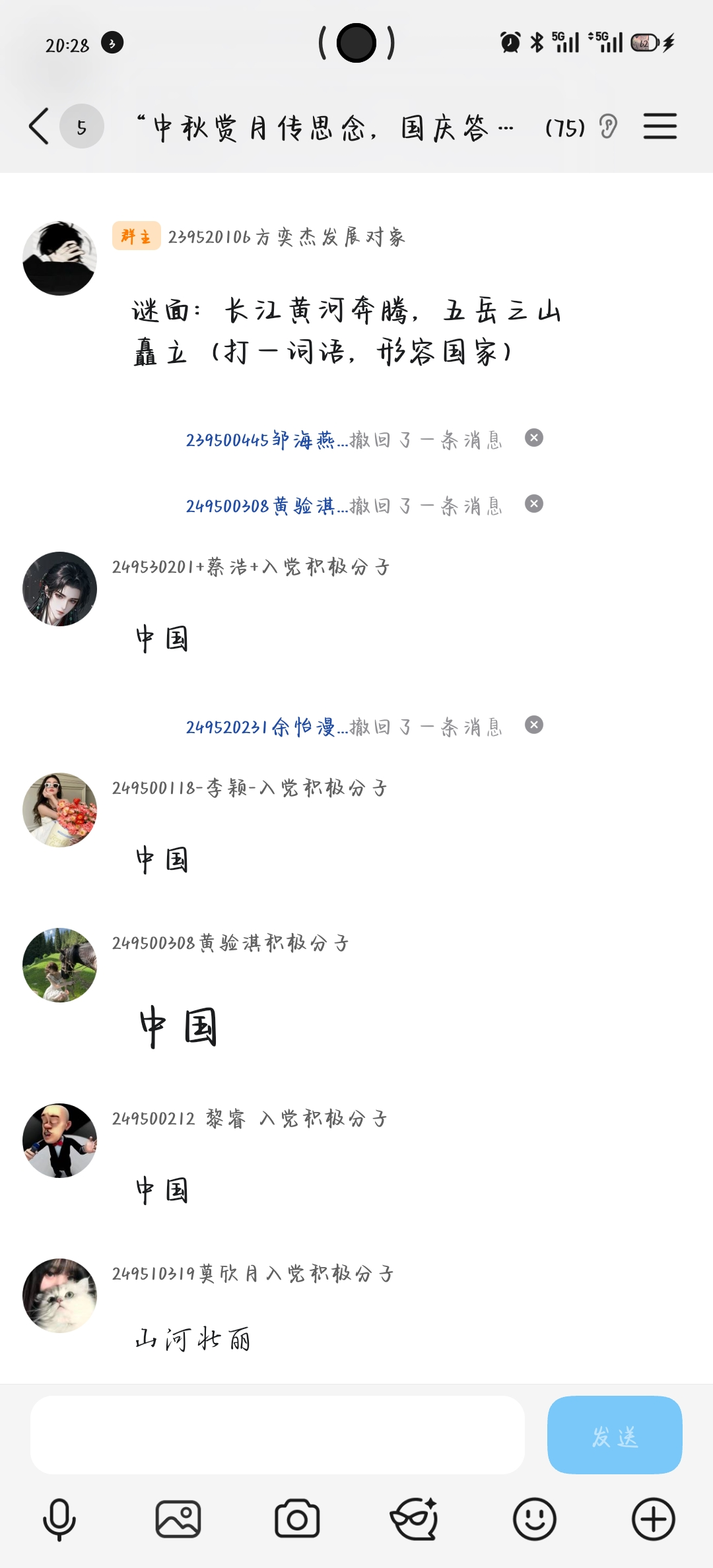713x1568 pixels.
Task: Open the camera to take a photo
Action: click(x=297, y=1519)
